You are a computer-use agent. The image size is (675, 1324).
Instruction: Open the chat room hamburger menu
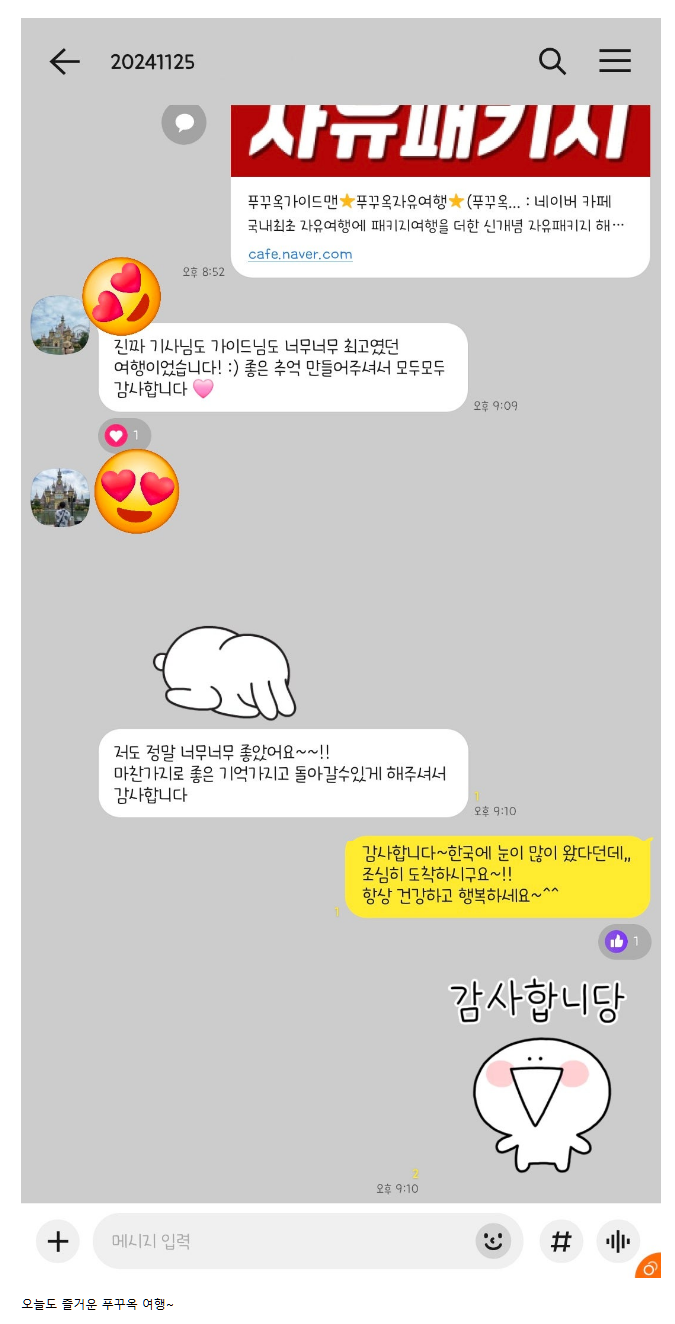(615, 62)
